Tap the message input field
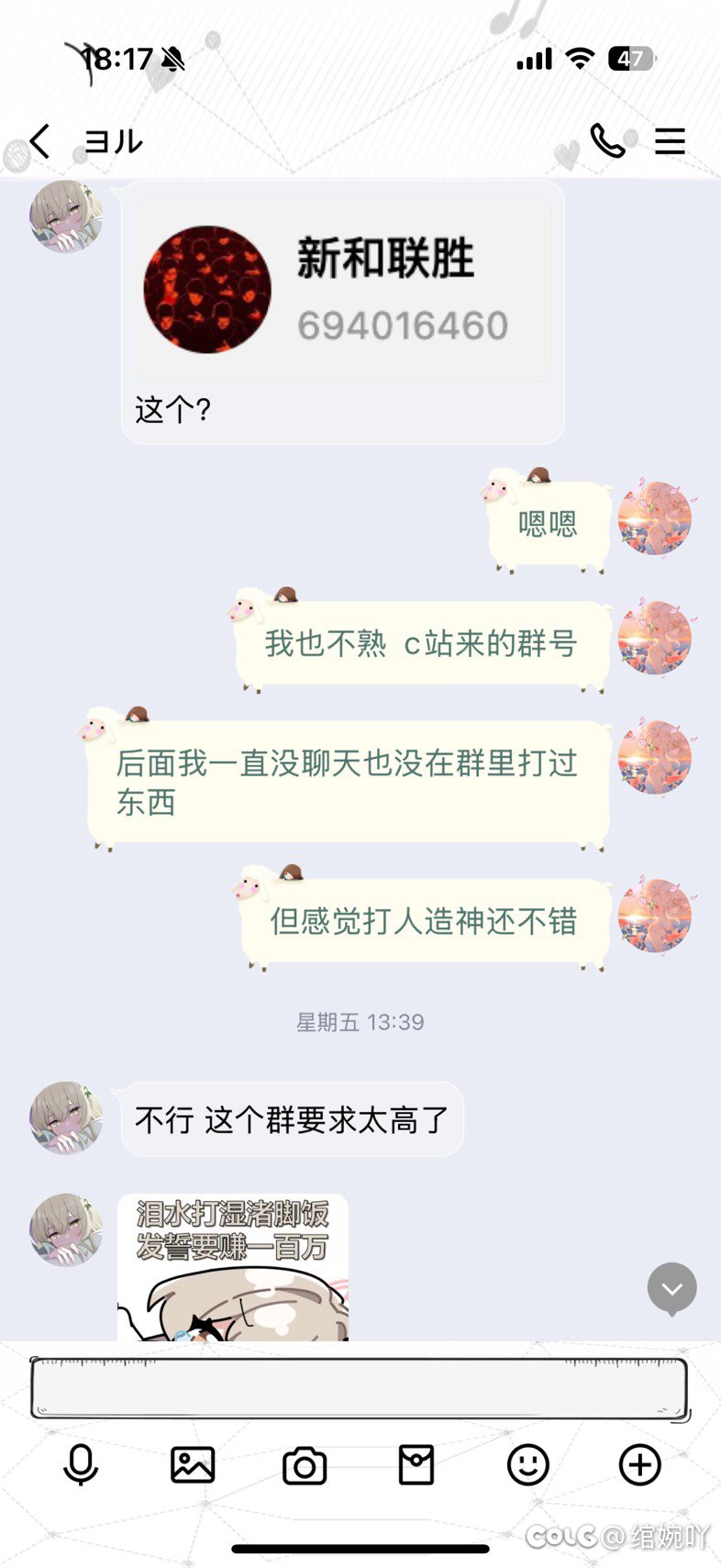Image resolution: width=721 pixels, height=1568 pixels. (x=360, y=1388)
